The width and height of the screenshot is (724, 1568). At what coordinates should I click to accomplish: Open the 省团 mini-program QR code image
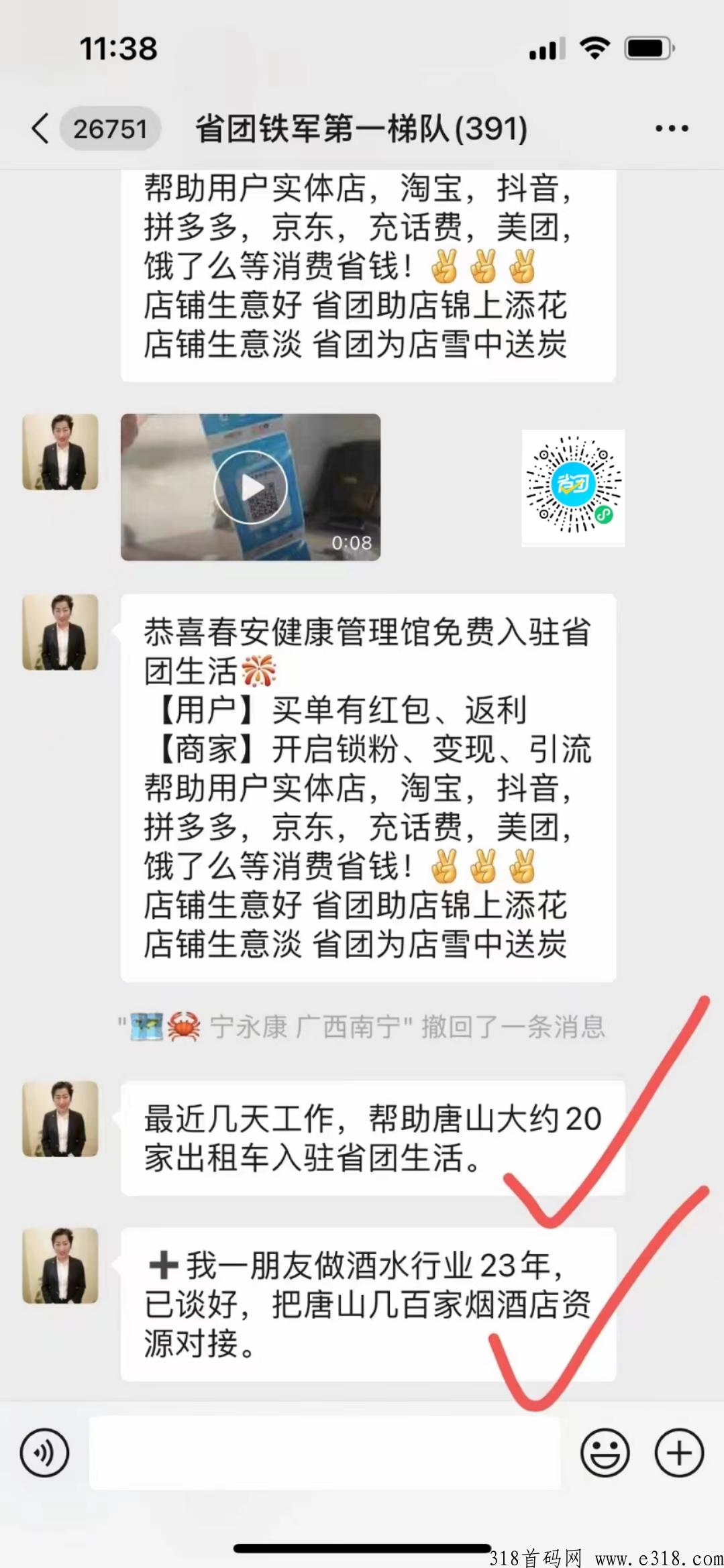point(573,488)
